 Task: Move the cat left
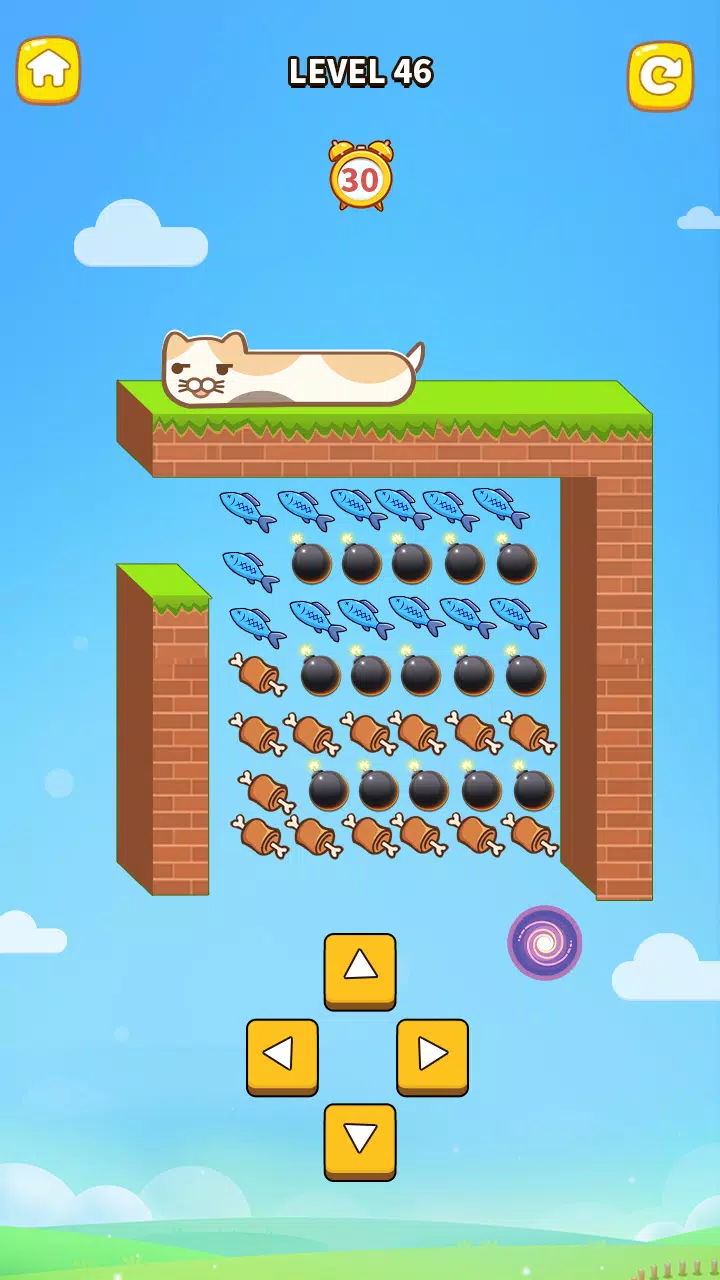click(x=282, y=1055)
